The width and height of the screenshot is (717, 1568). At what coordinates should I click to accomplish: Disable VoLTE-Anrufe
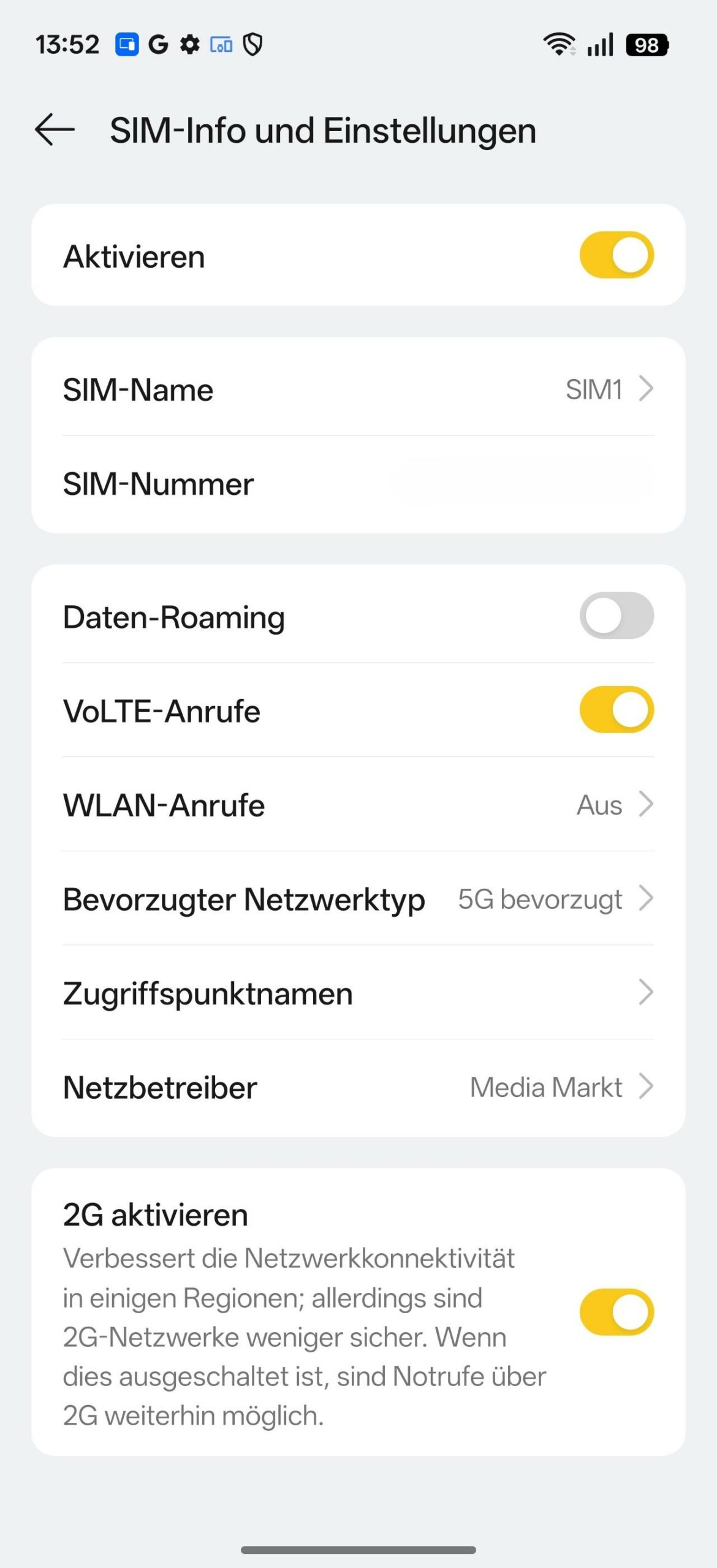click(x=616, y=710)
